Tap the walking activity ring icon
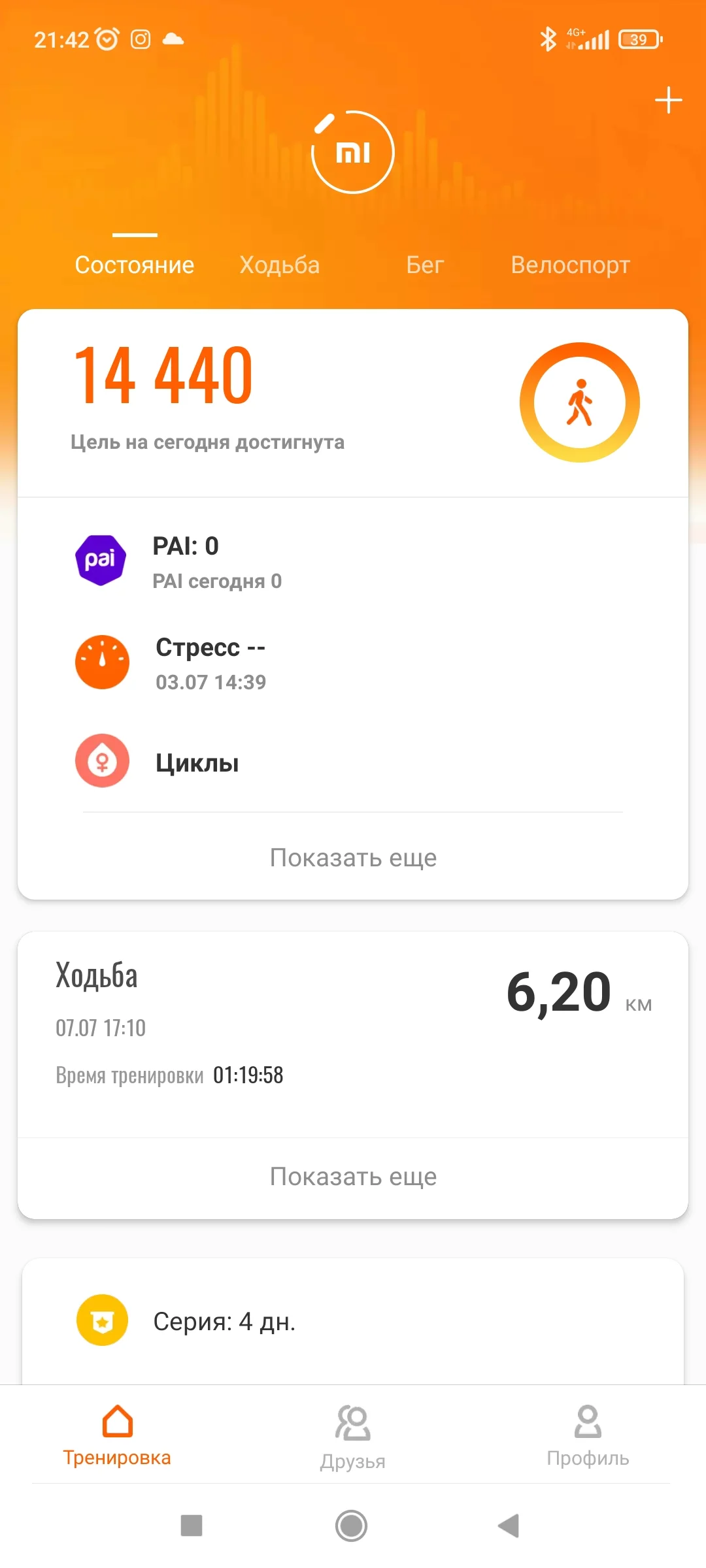This screenshot has width=706, height=1568. coord(579,402)
